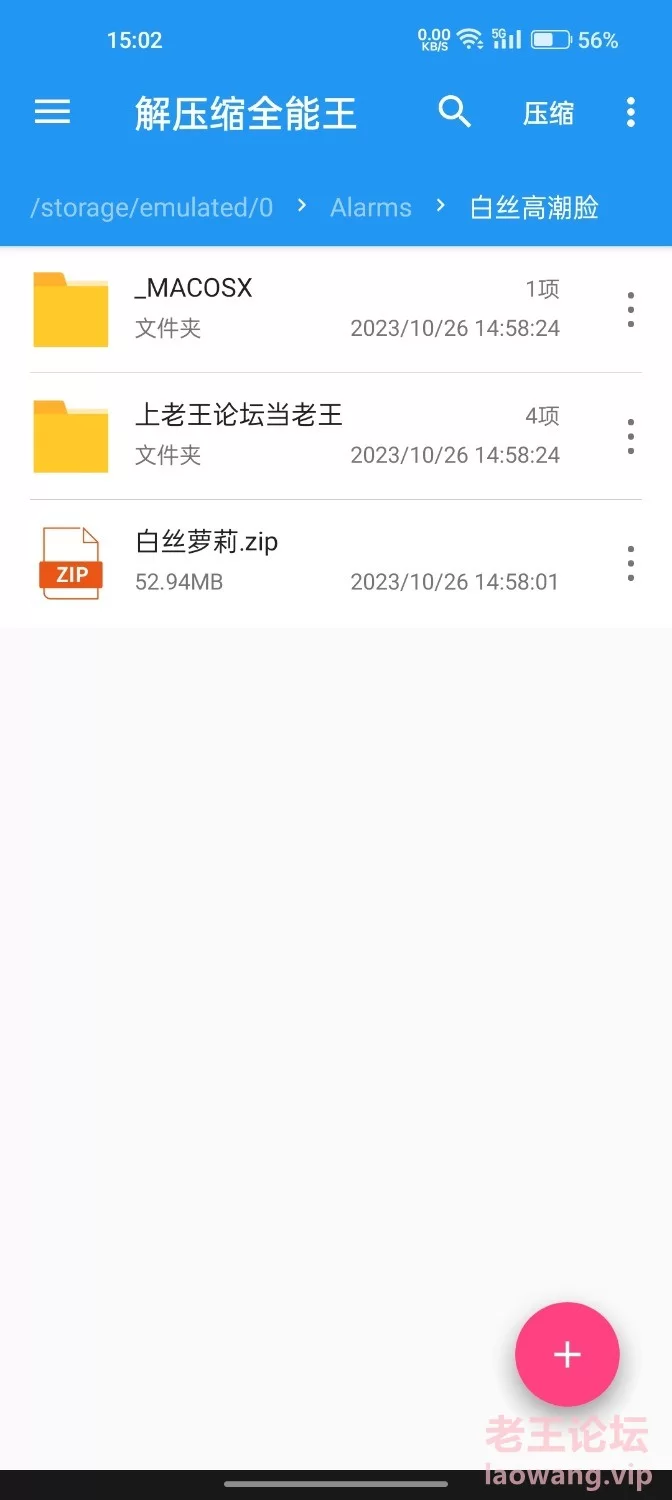Image resolution: width=672 pixels, height=1500 pixels.
Task: Go to the /storage/emulated/0 breadcrumb
Action: pos(152,208)
